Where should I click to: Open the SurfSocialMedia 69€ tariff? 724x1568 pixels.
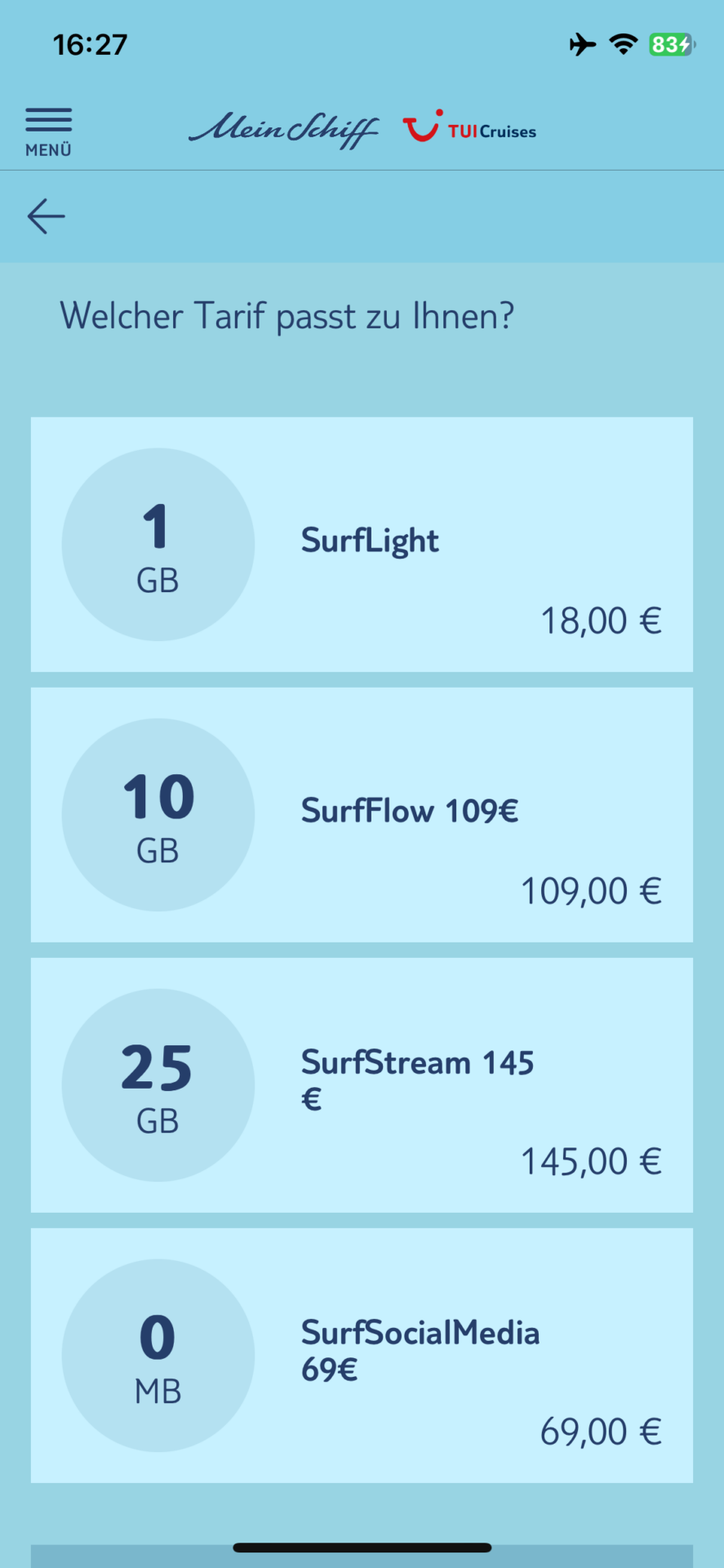pyautogui.click(x=362, y=1356)
